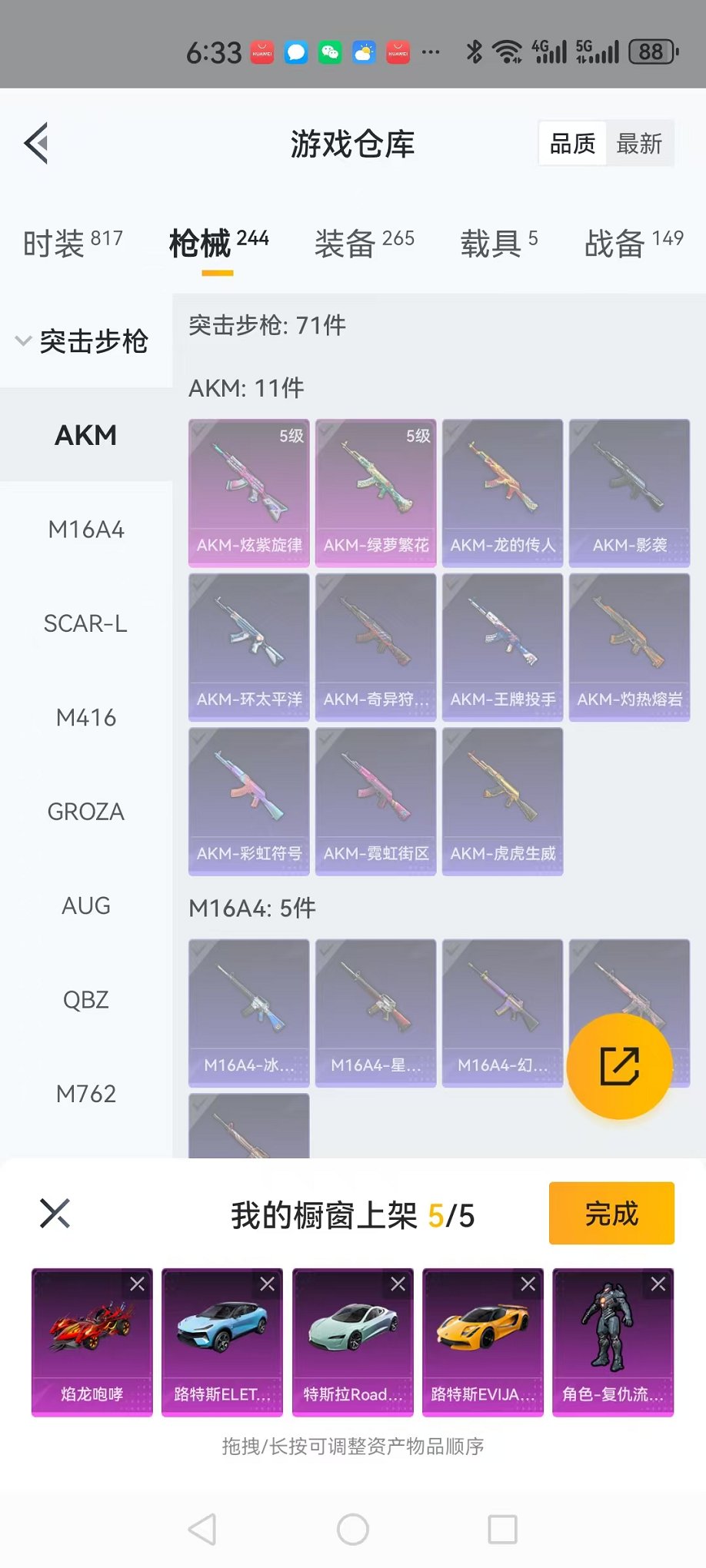Image resolution: width=706 pixels, height=1568 pixels.
Task: Go back using the top-left arrow
Action: click(x=37, y=143)
